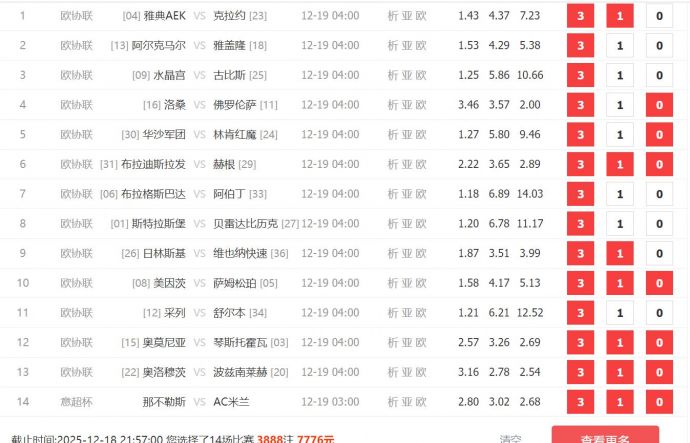This screenshot has width=690, height=443.
Task: Toggle 1 for 日林斯基 vs 维也纳快速
Action: pos(620,254)
